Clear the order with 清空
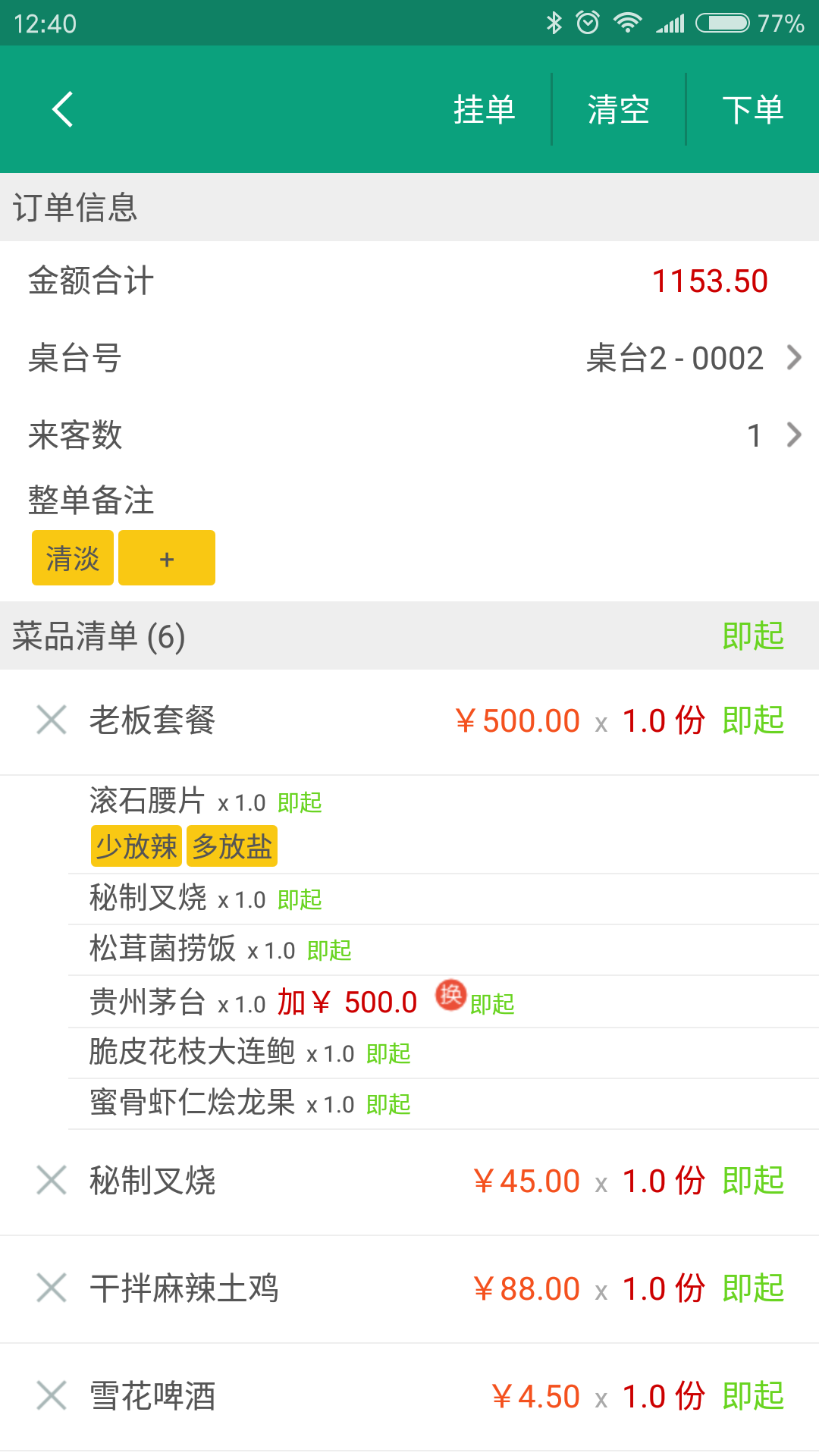The height and width of the screenshot is (1456, 819). click(619, 109)
